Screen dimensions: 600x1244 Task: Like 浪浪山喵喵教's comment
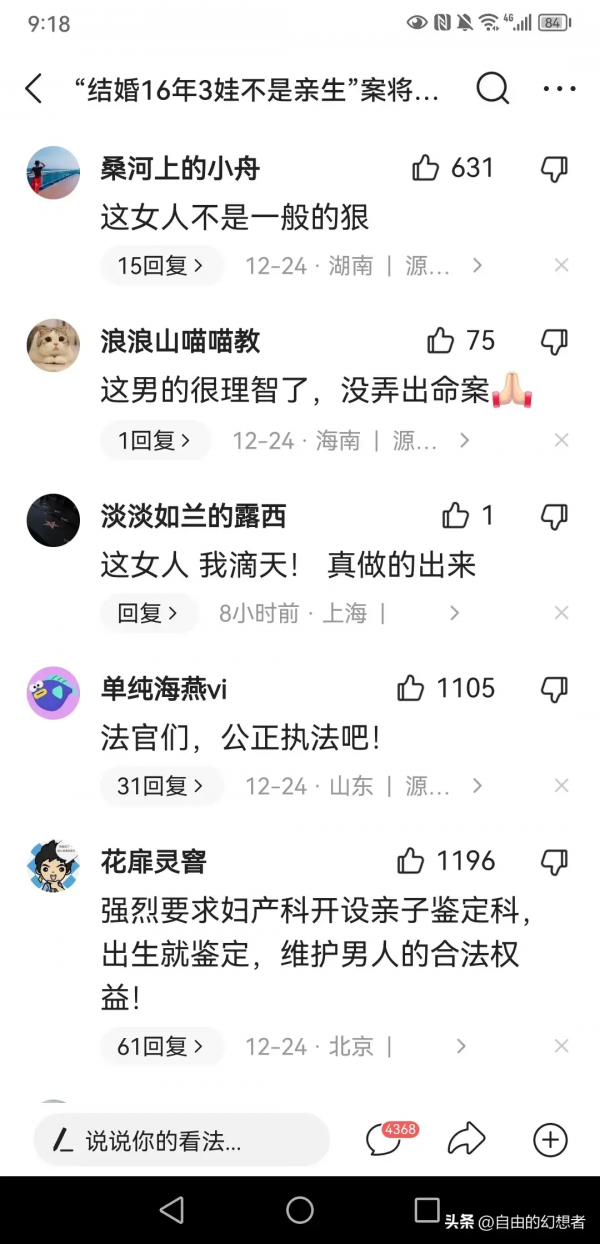441,341
